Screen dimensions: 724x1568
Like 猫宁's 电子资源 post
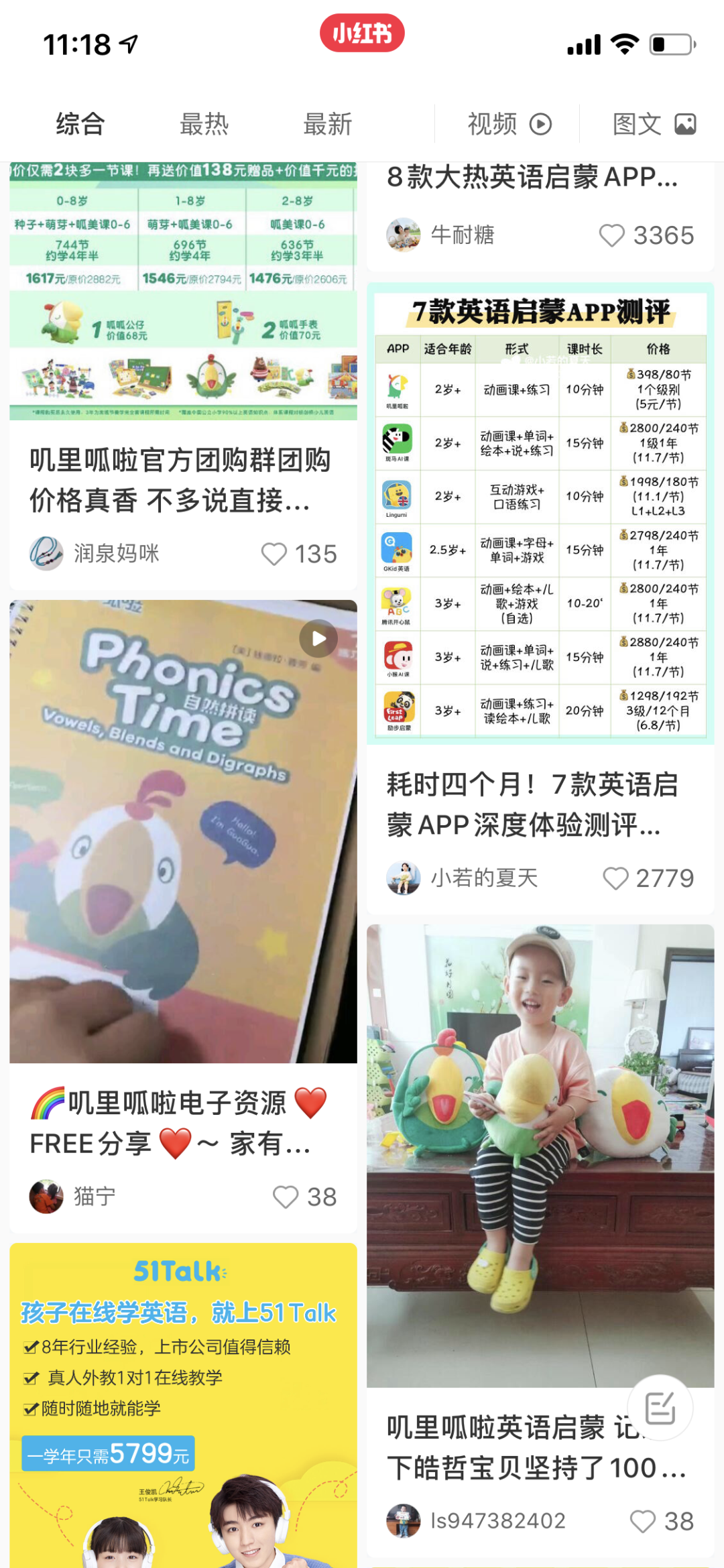(x=286, y=1197)
